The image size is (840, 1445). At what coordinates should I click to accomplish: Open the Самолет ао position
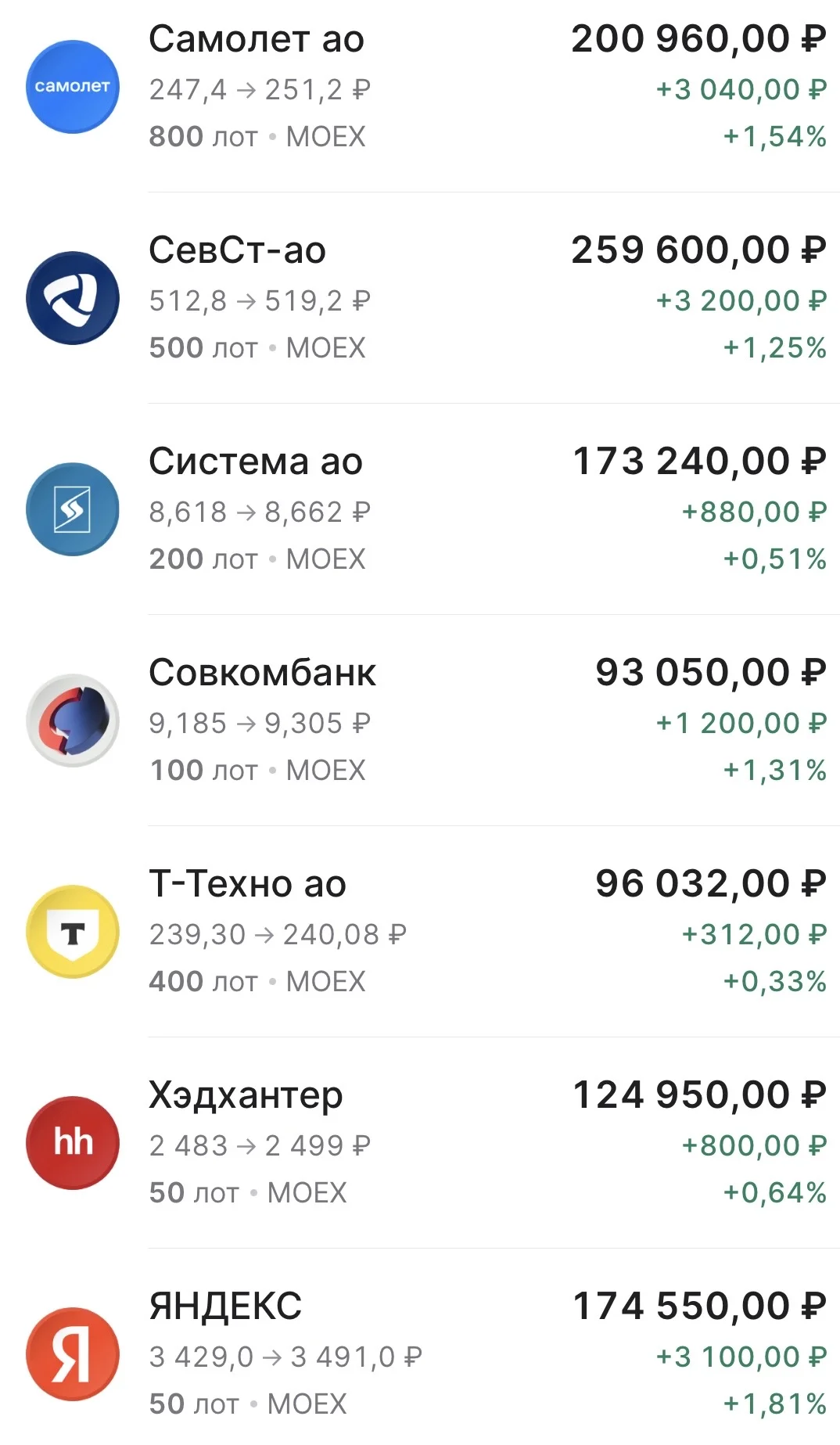[x=420, y=87]
